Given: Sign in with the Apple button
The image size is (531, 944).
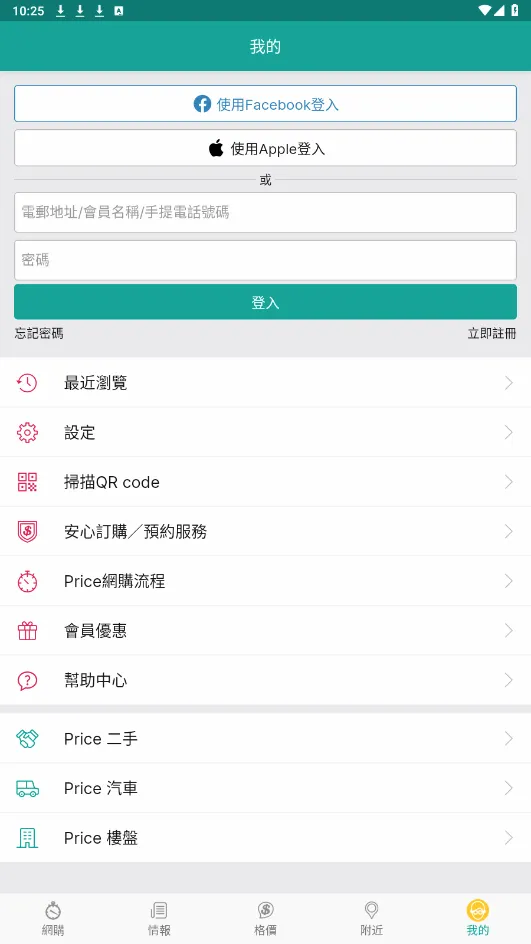Looking at the screenshot, I should point(266,148).
